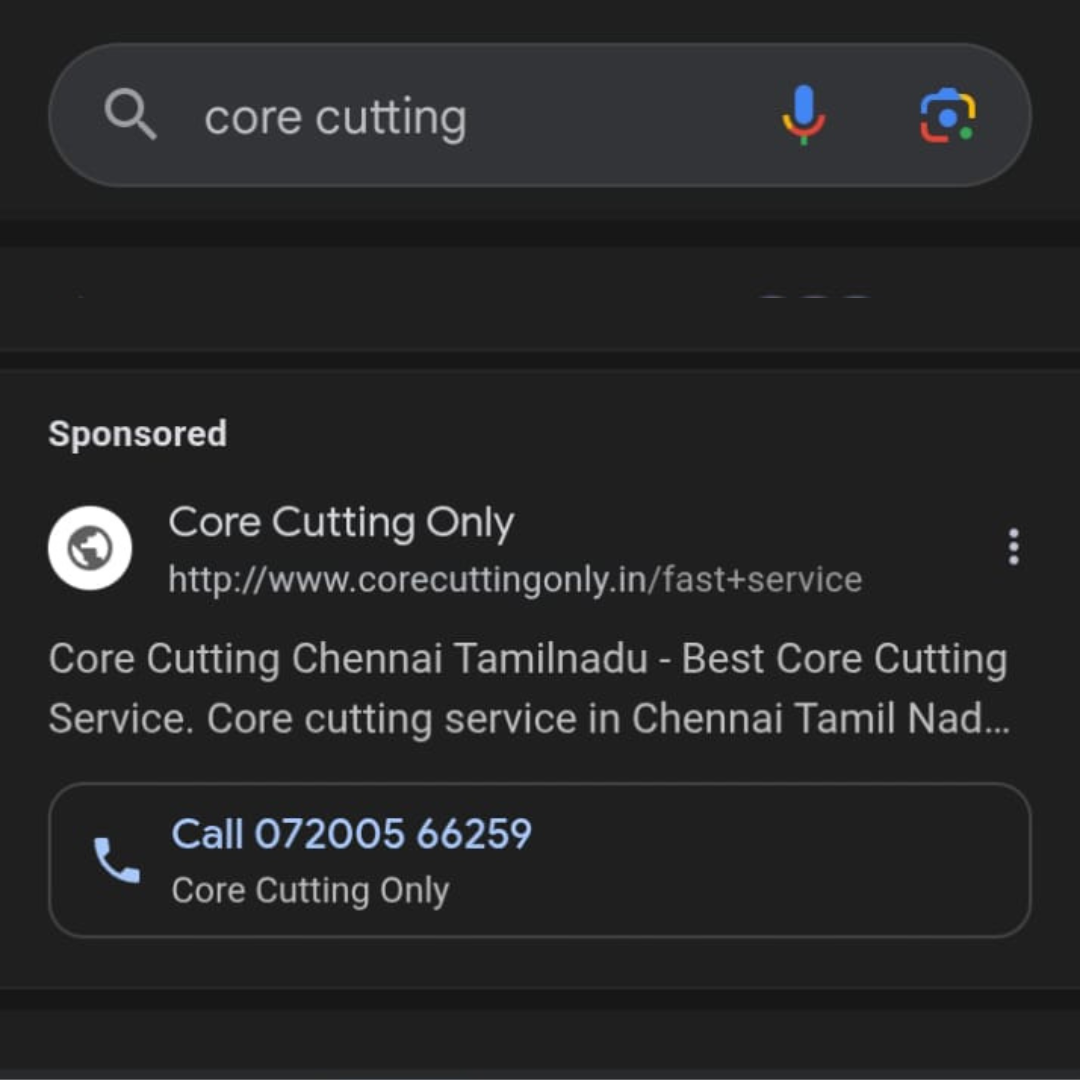Image resolution: width=1080 pixels, height=1080 pixels.
Task: Open the ad's three-dot options menu
Action: point(1013,547)
